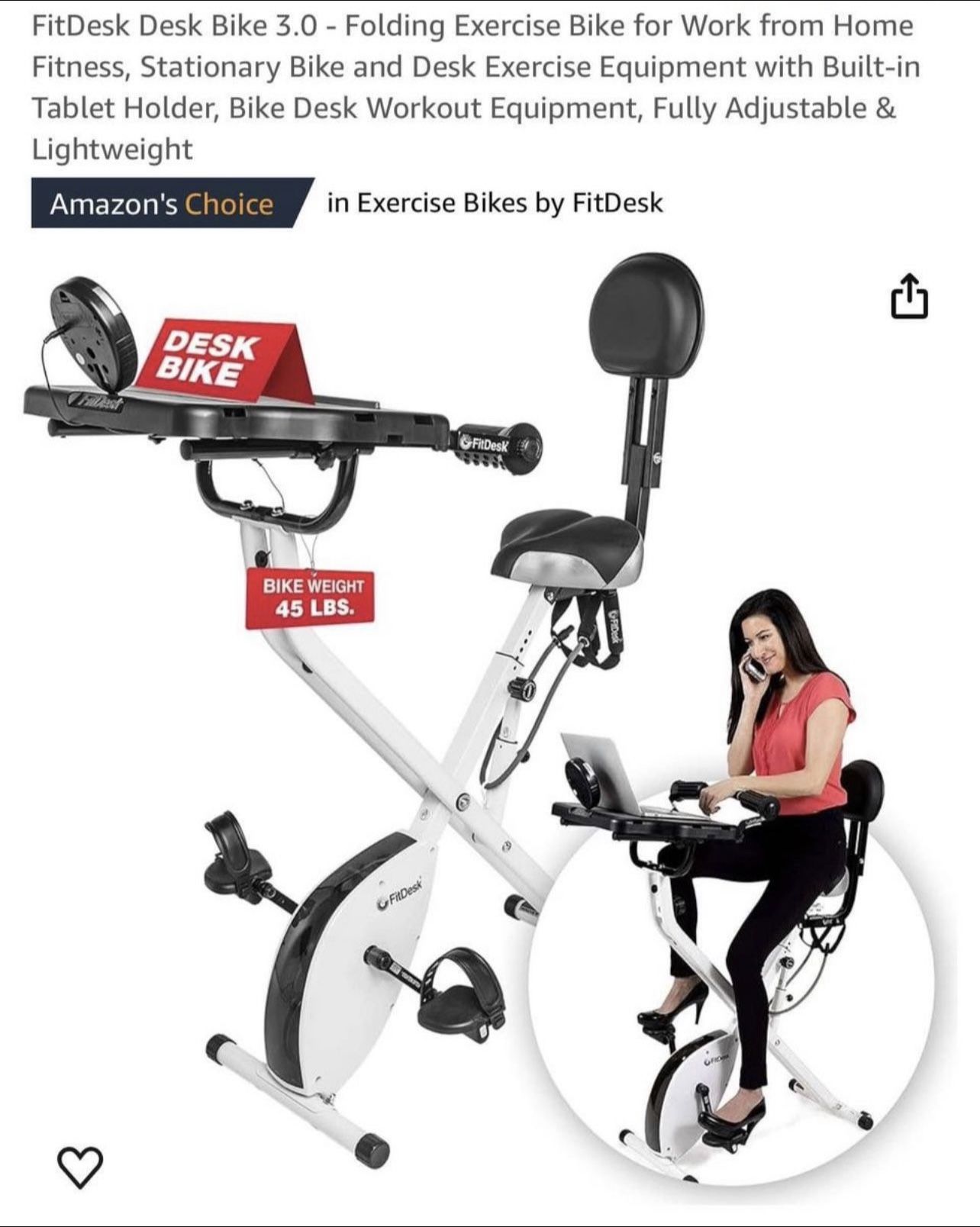The width and height of the screenshot is (980, 1227).
Task: Visit the FitDesk brand link
Action: pyautogui.click(x=619, y=203)
